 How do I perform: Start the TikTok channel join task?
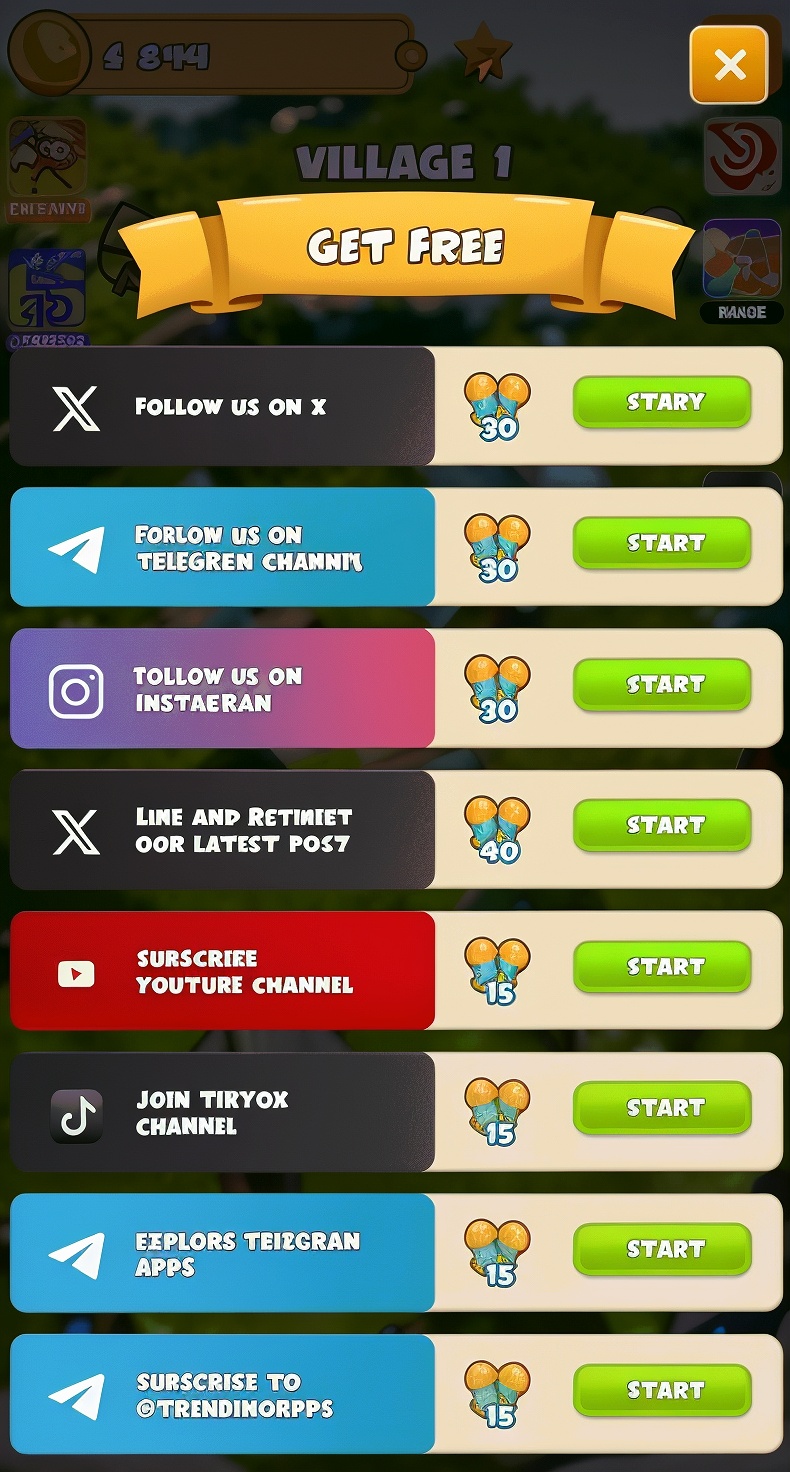pyautogui.click(x=662, y=1107)
